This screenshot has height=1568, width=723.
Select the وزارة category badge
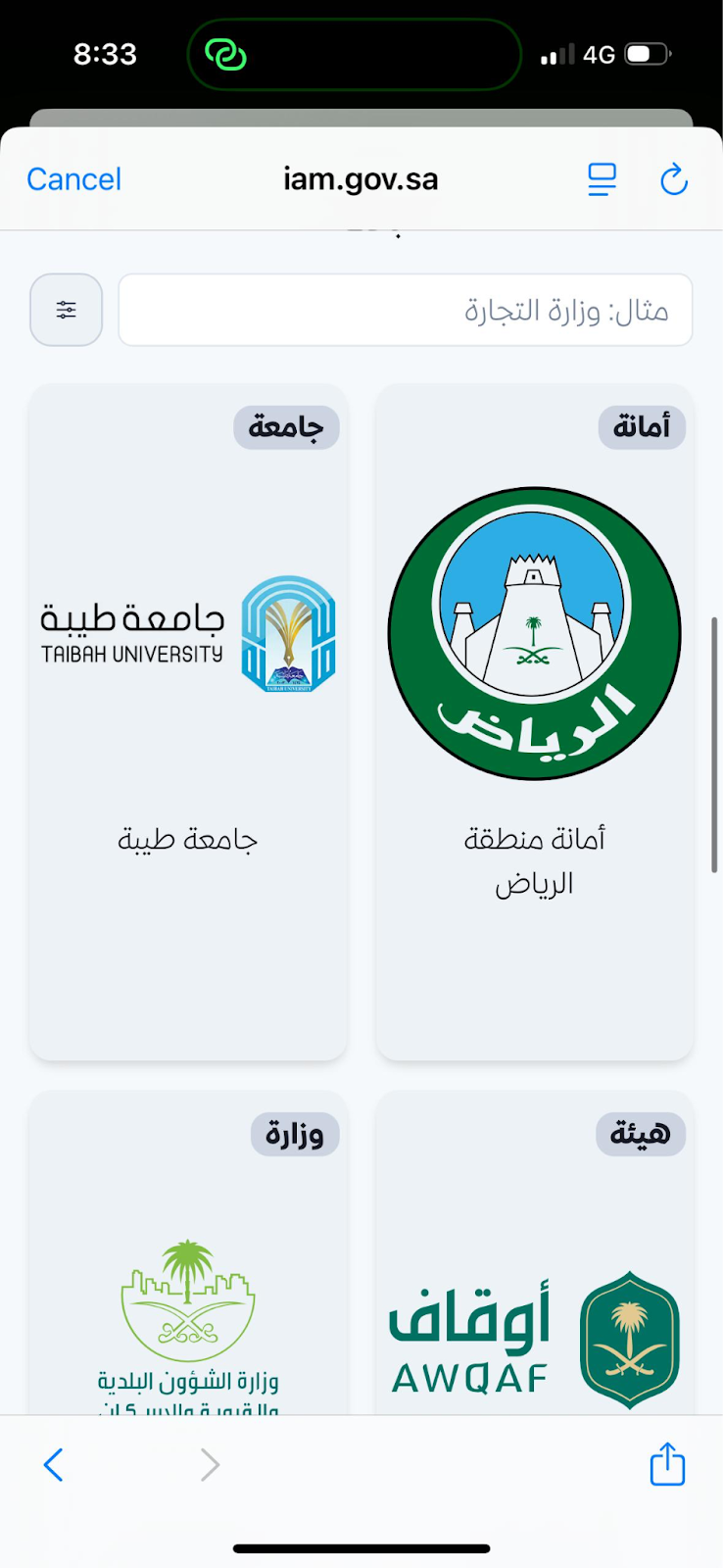295,1134
